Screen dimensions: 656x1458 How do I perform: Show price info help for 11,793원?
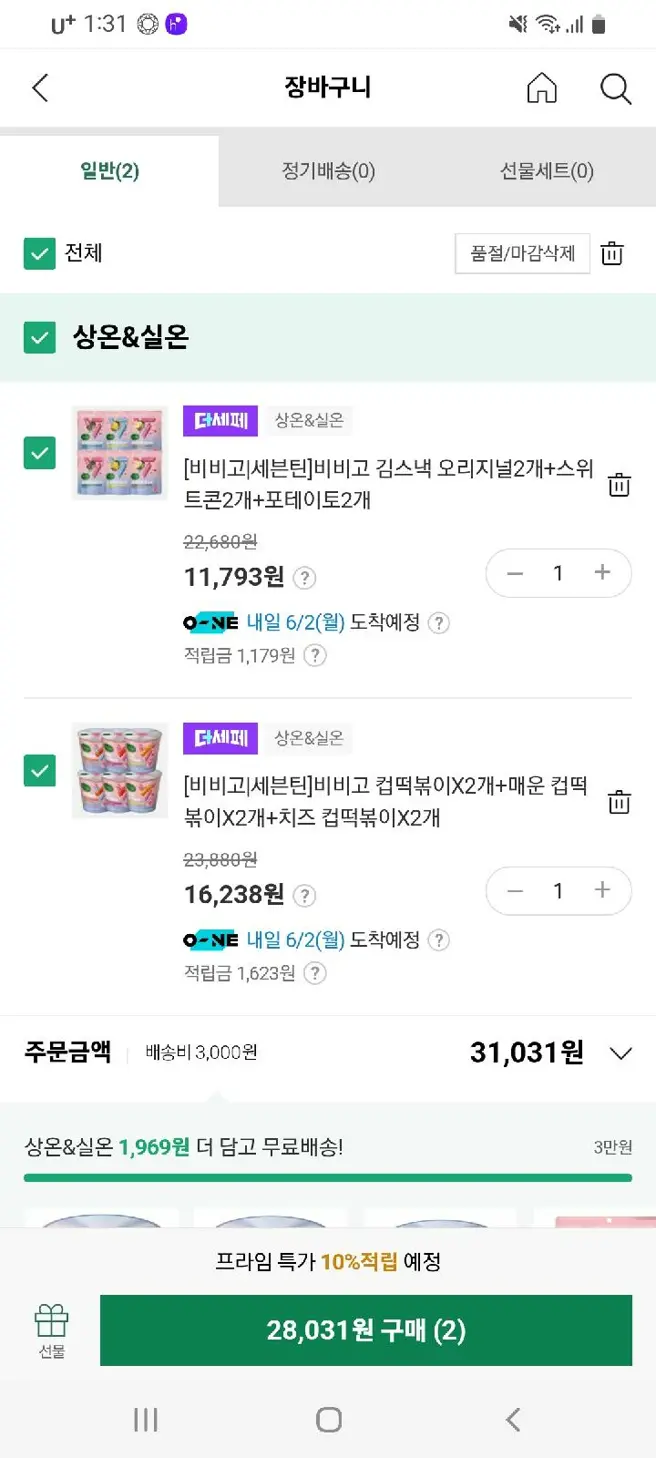click(305, 578)
